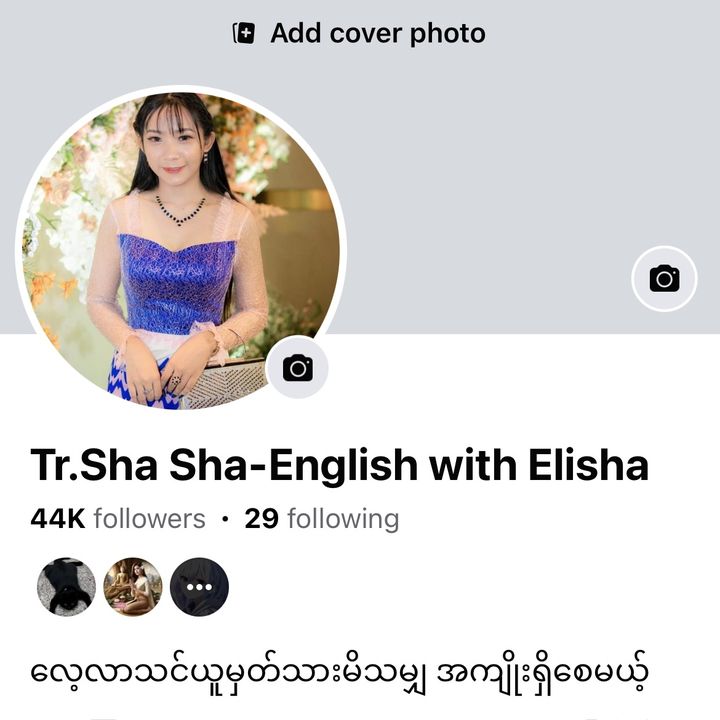The width and height of the screenshot is (720, 720).
Task: Open the 44K followers list
Action: 118,519
